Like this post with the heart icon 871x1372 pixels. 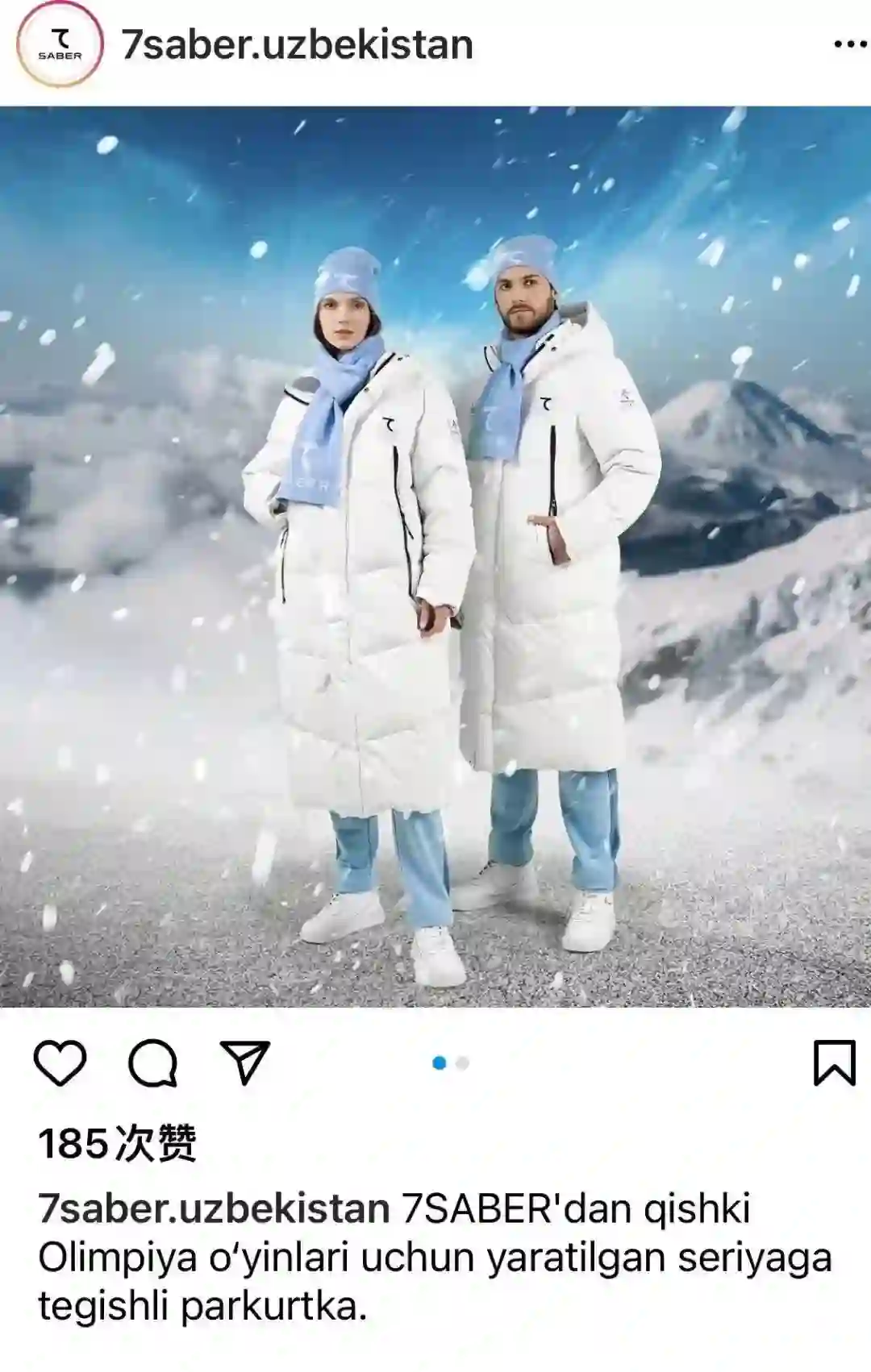point(60,1063)
